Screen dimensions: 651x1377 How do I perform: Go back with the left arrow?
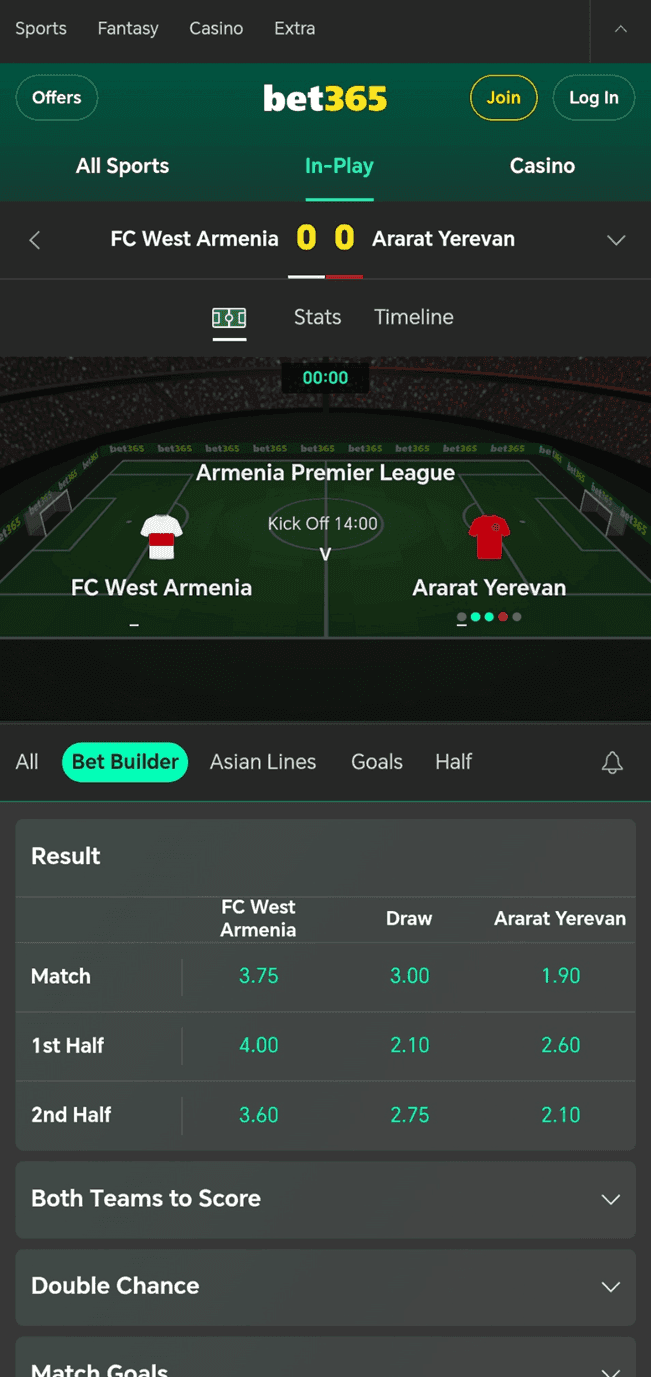click(x=35, y=240)
